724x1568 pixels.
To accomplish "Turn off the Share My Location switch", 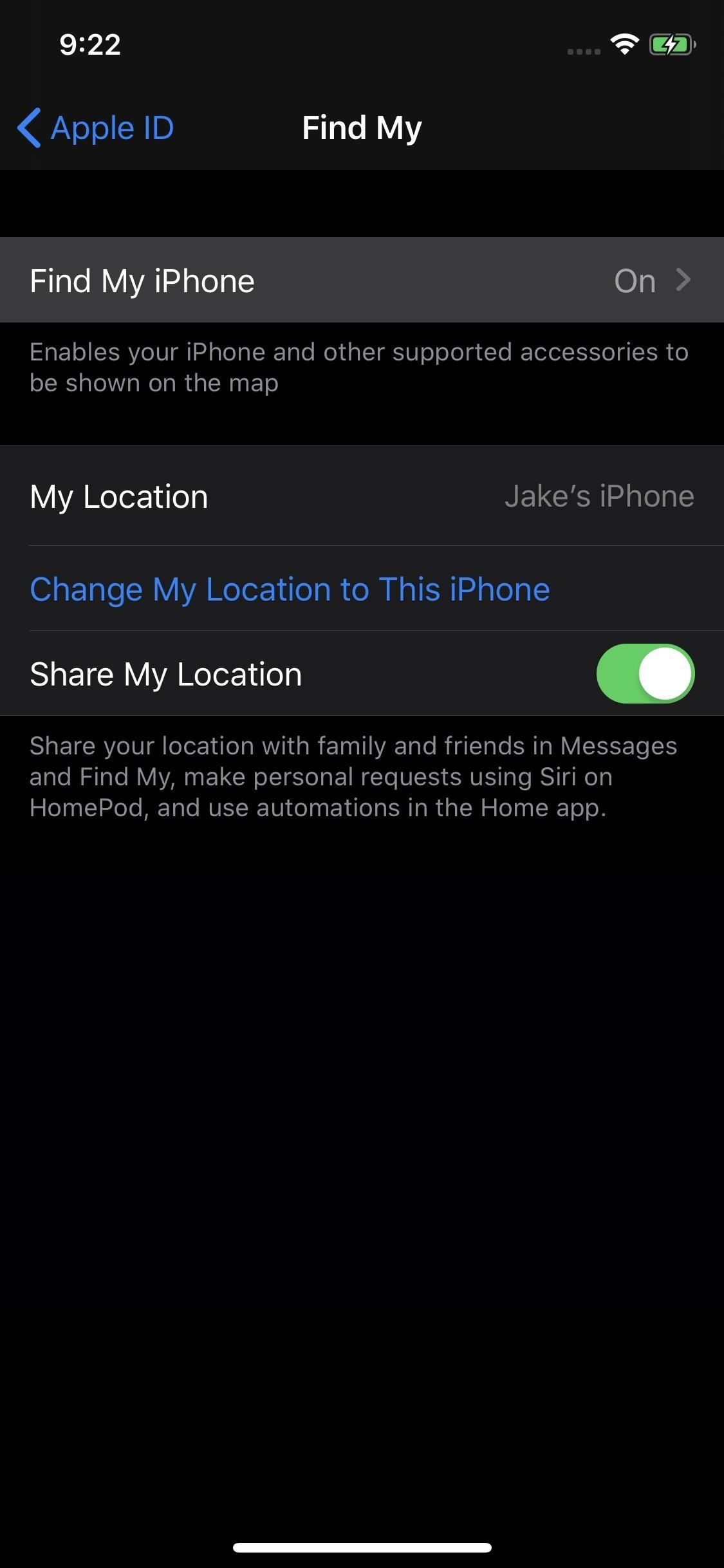I will pos(645,673).
